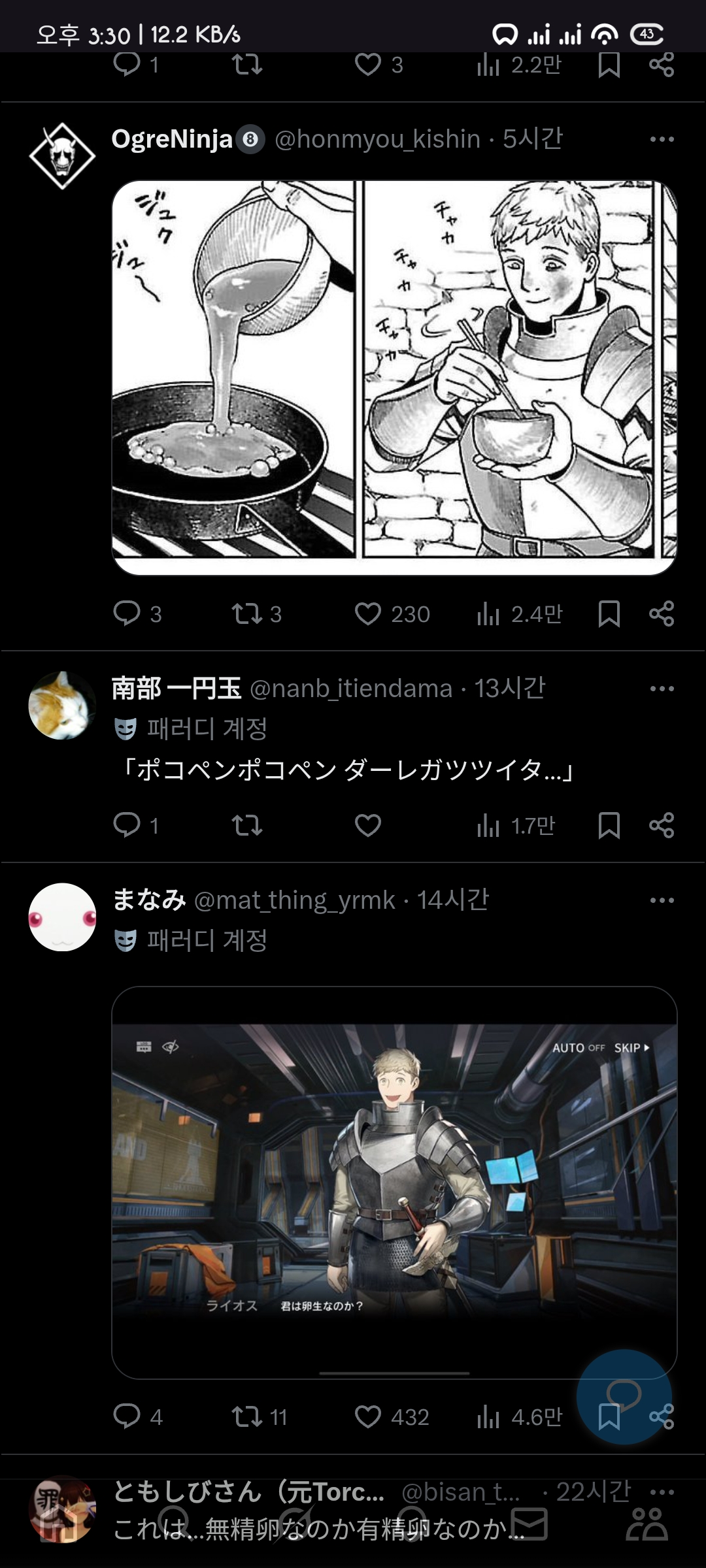Image resolution: width=706 pixels, height=1568 pixels.
Task: Open more options on まなみ's post
Action: [662, 900]
